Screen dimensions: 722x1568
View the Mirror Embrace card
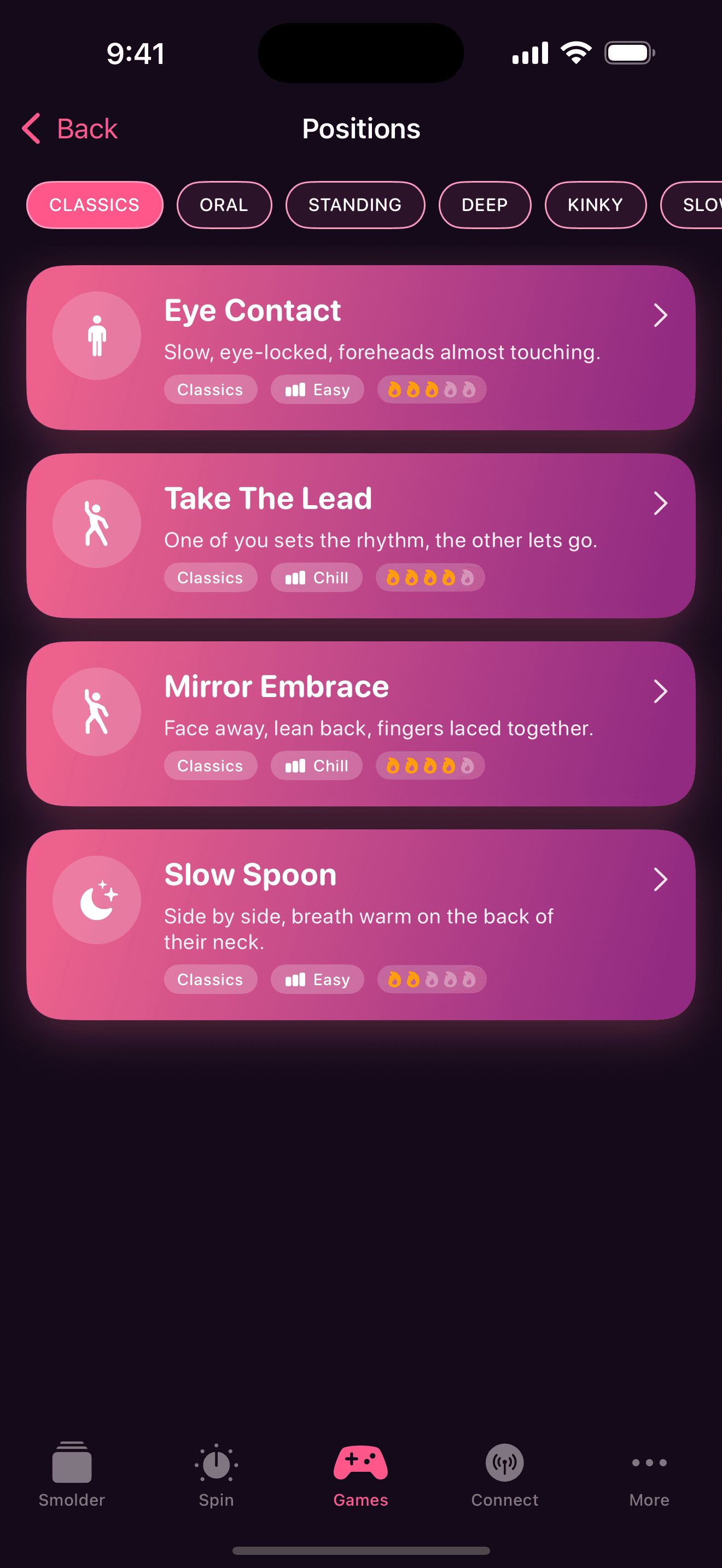click(360, 724)
